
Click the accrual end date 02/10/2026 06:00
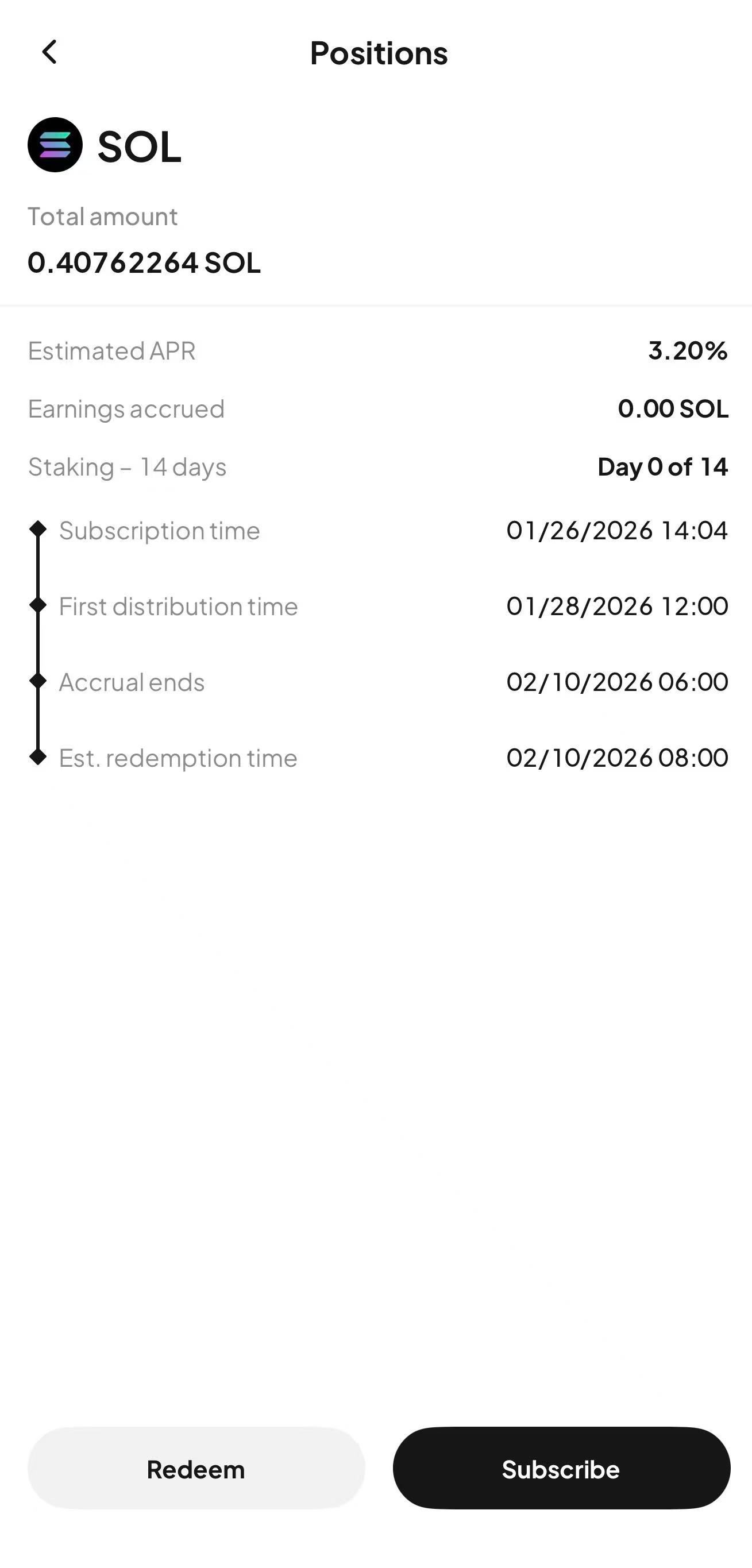click(x=617, y=682)
